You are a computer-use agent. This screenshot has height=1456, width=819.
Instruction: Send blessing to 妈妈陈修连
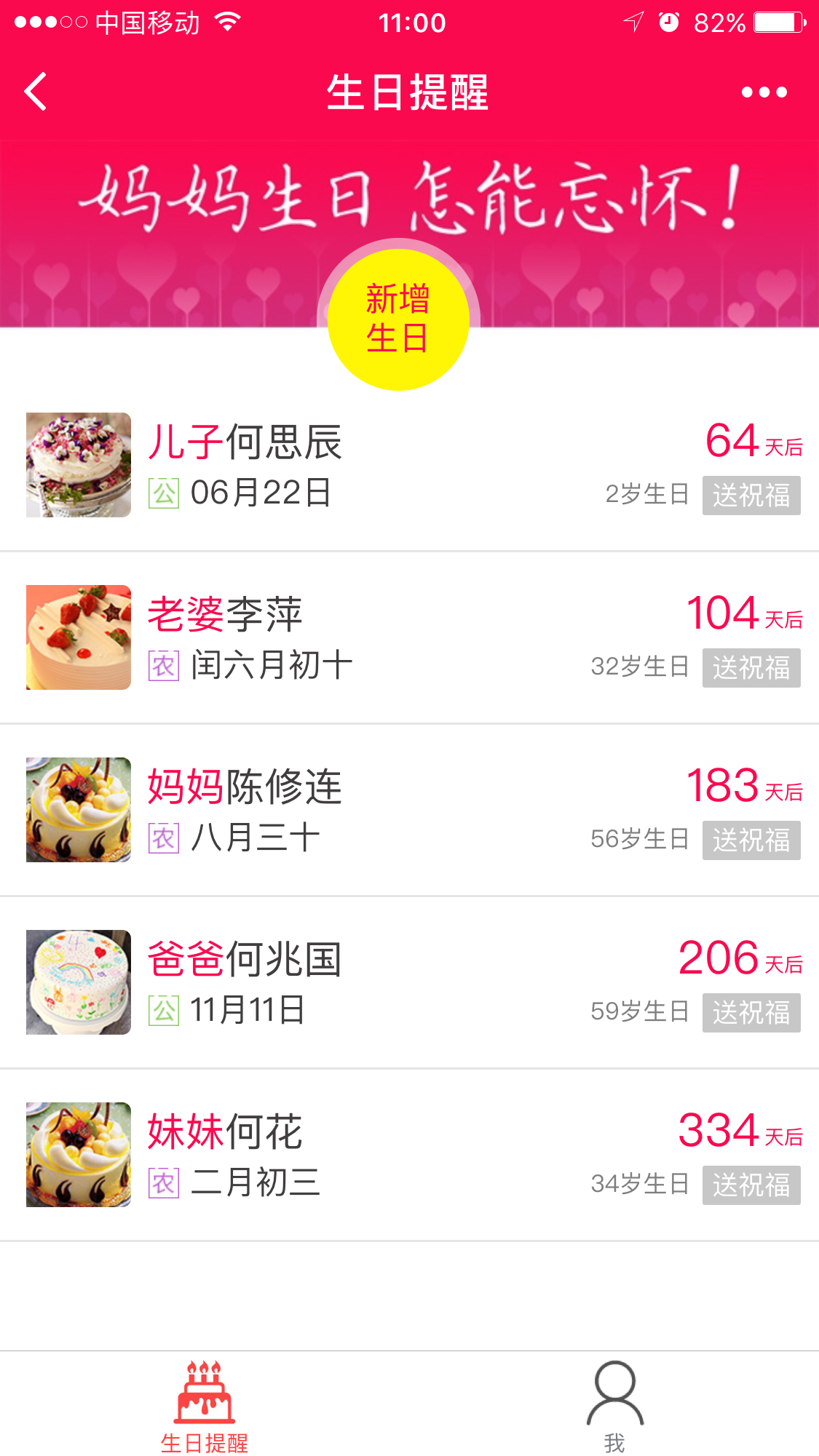(751, 840)
